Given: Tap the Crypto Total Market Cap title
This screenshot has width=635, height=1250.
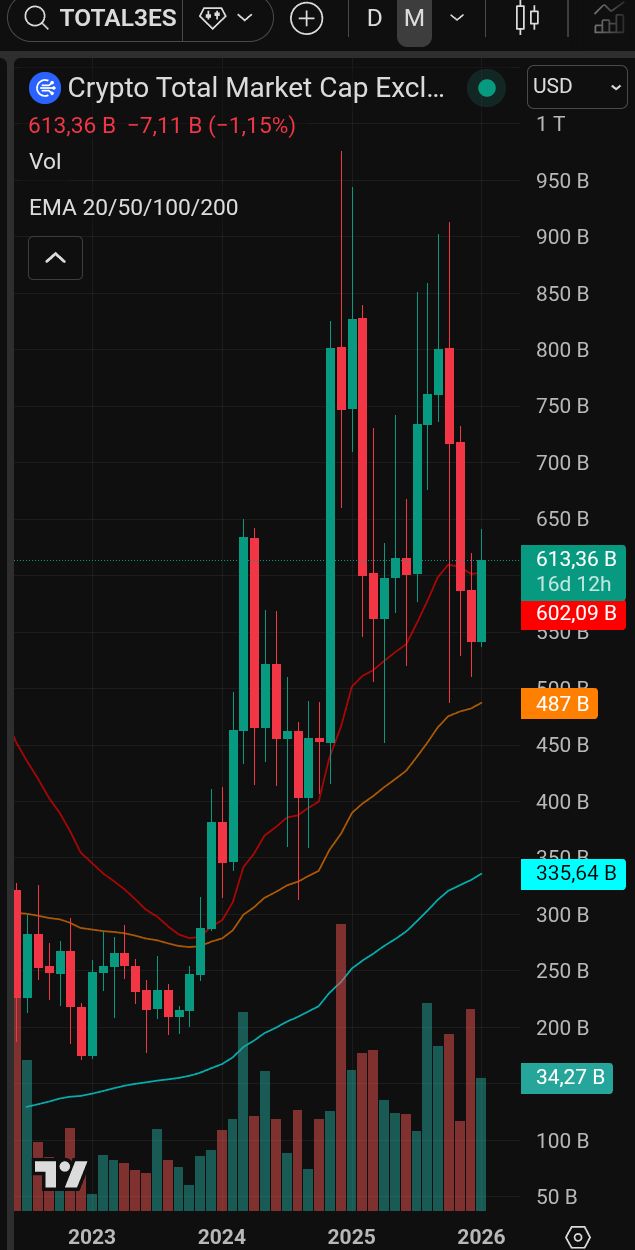Looking at the screenshot, I should click(x=256, y=88).
